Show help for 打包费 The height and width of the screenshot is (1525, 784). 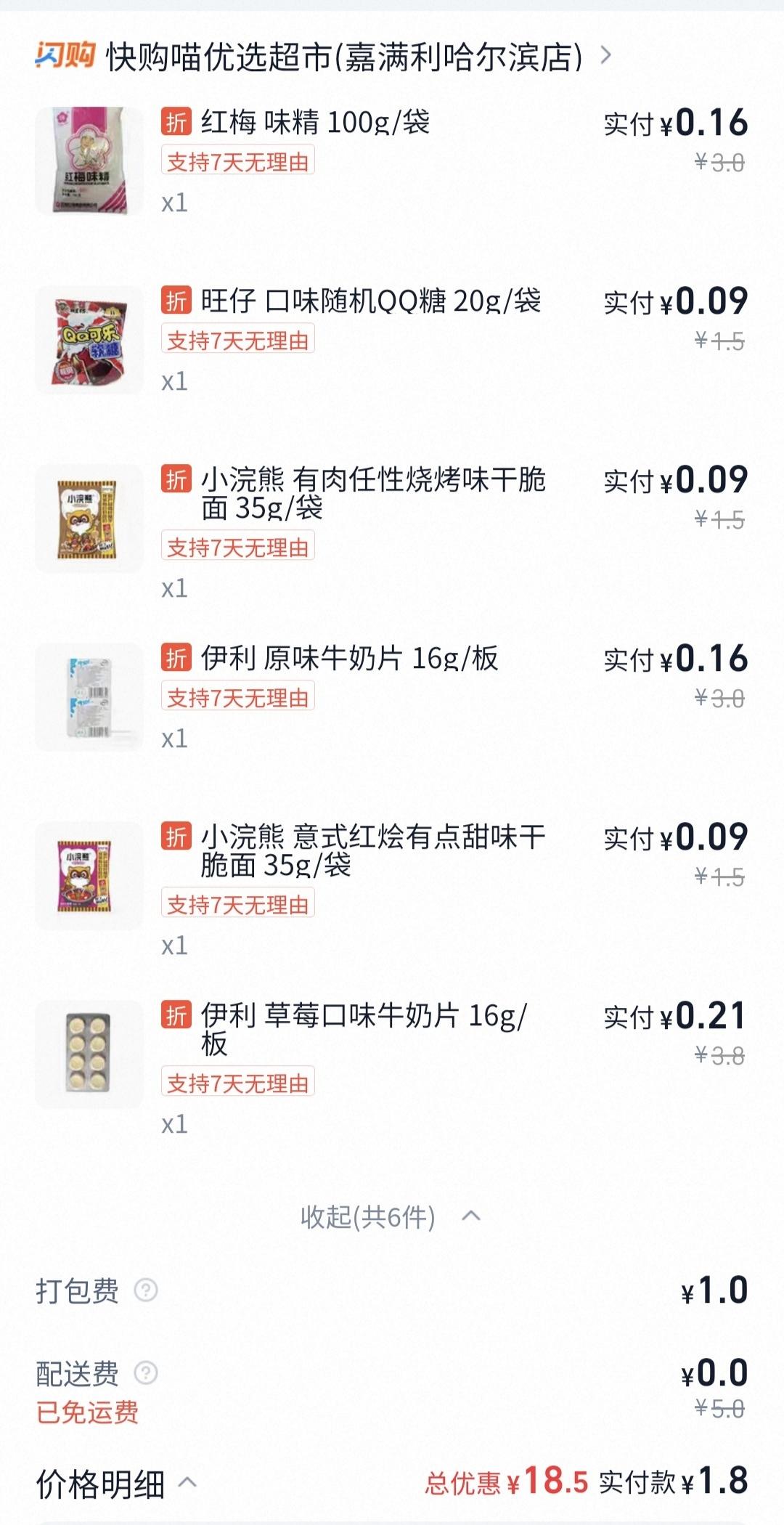pyautogui.click(x=146, y=1290)
